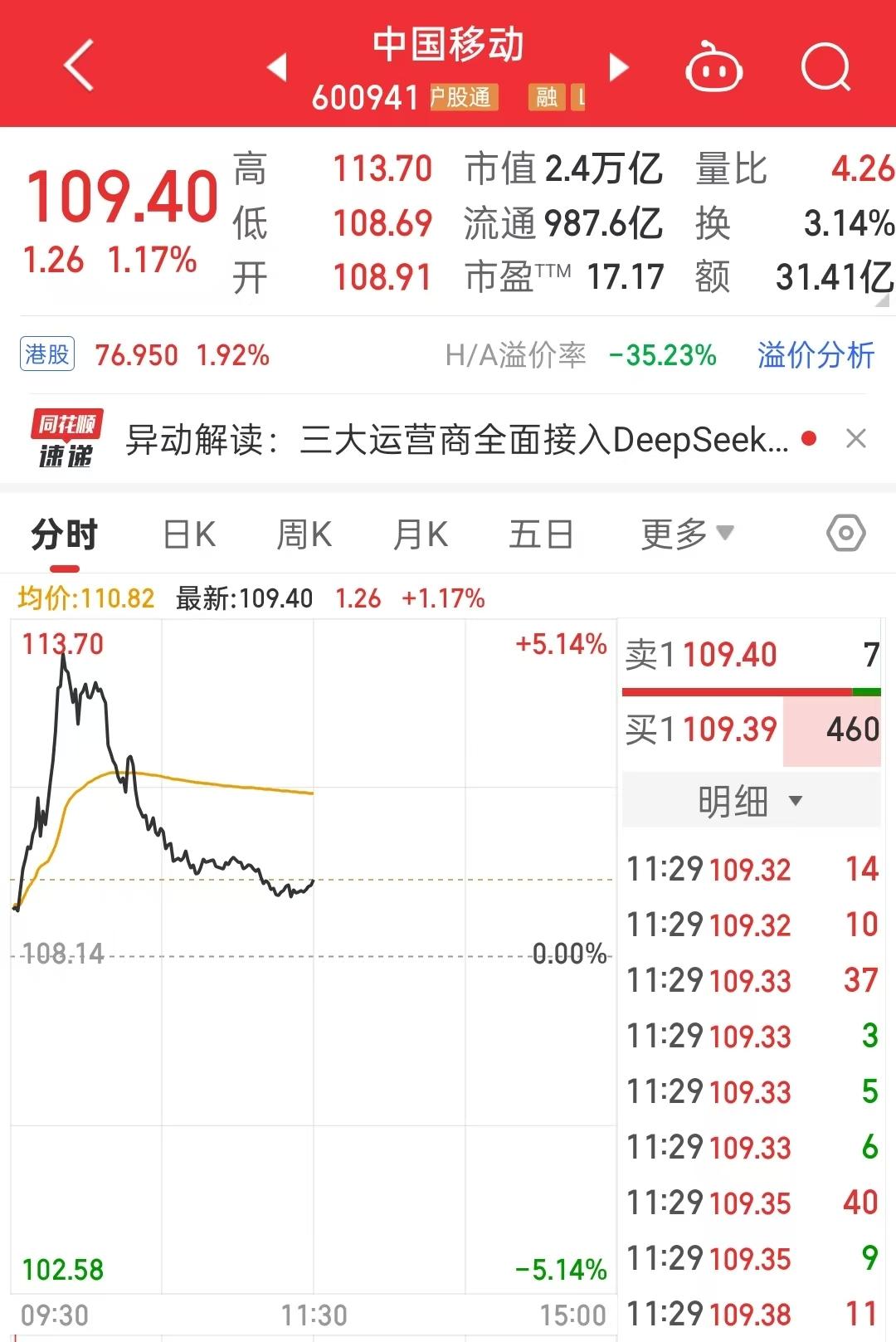Switch to the 月K chart tab

point(420,534)
